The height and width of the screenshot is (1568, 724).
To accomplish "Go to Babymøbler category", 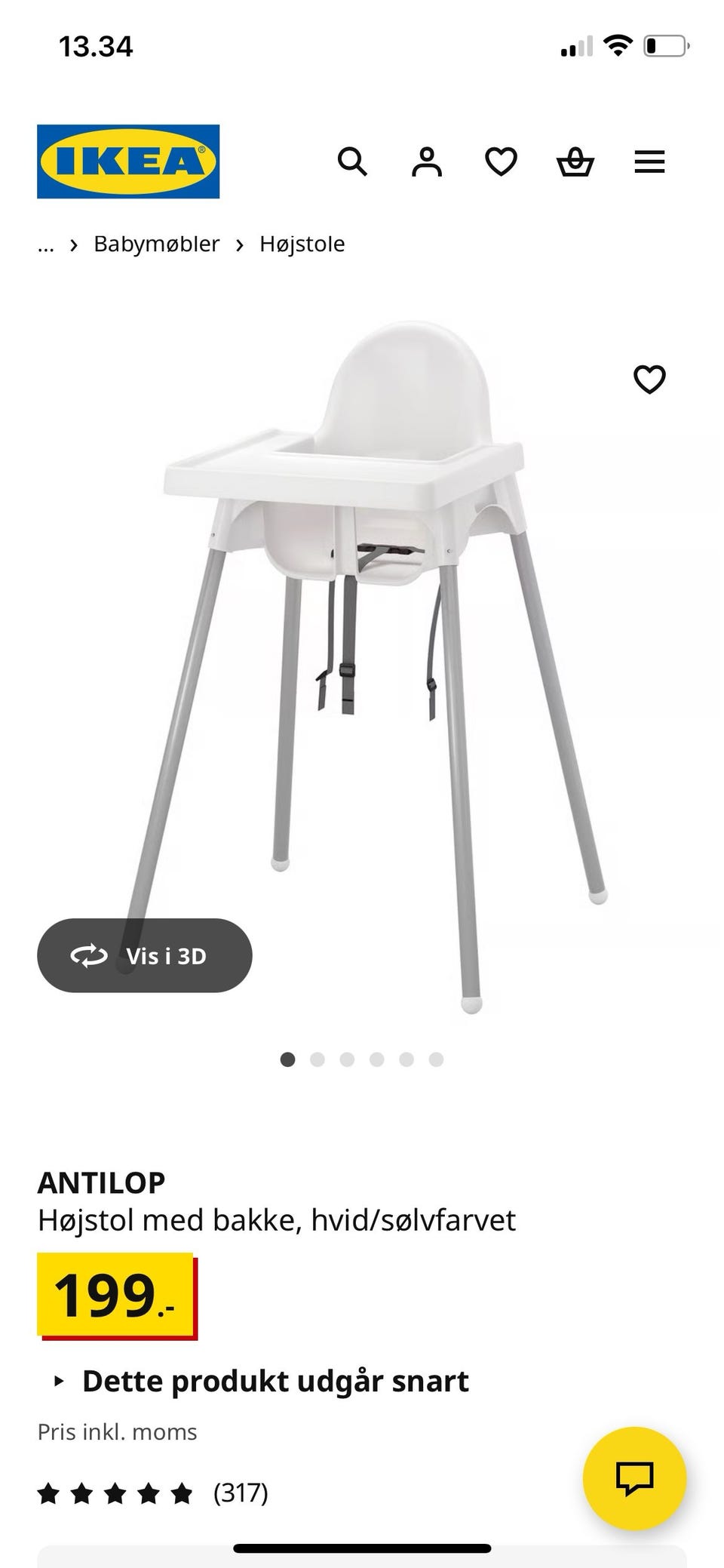I will click(x=156, y=244).
